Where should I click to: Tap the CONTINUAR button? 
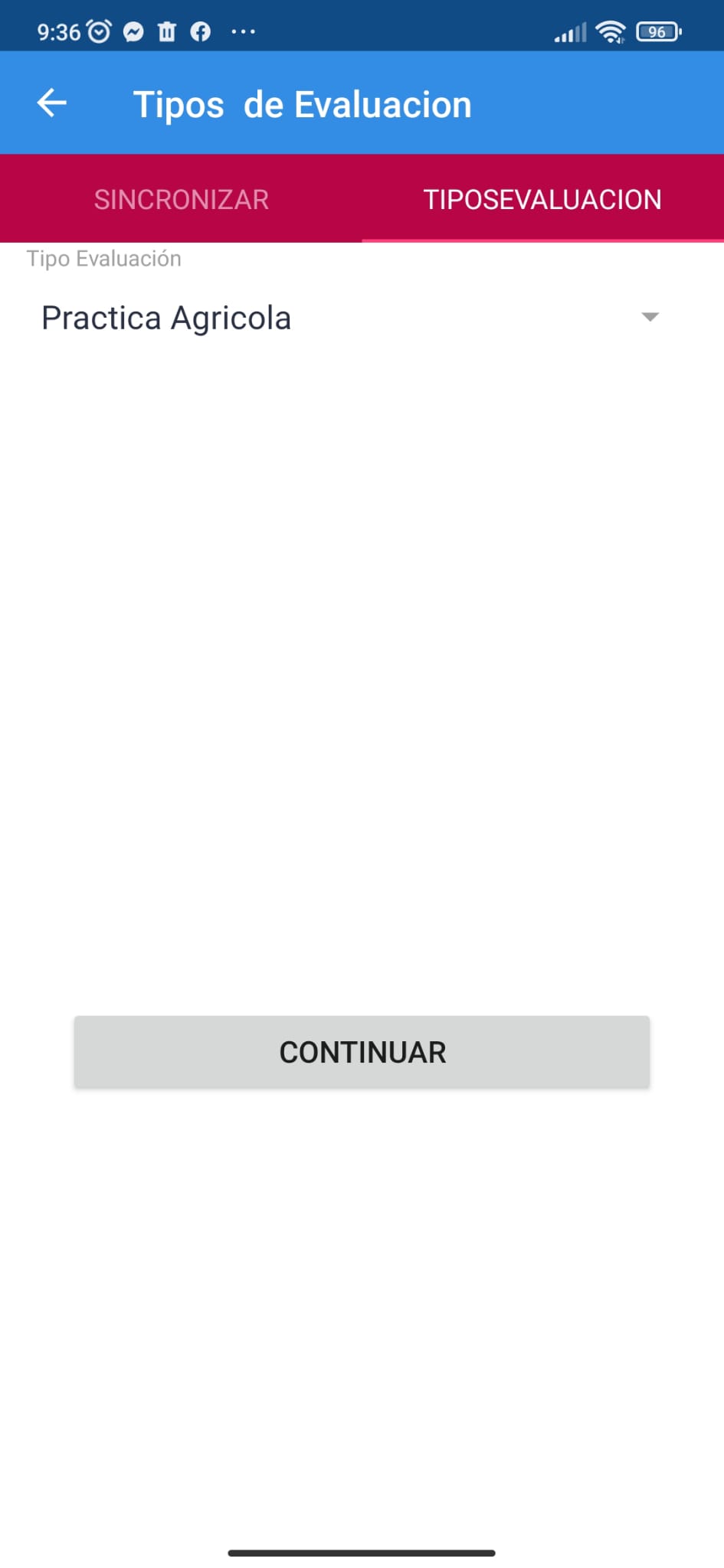pos(362,1052)
